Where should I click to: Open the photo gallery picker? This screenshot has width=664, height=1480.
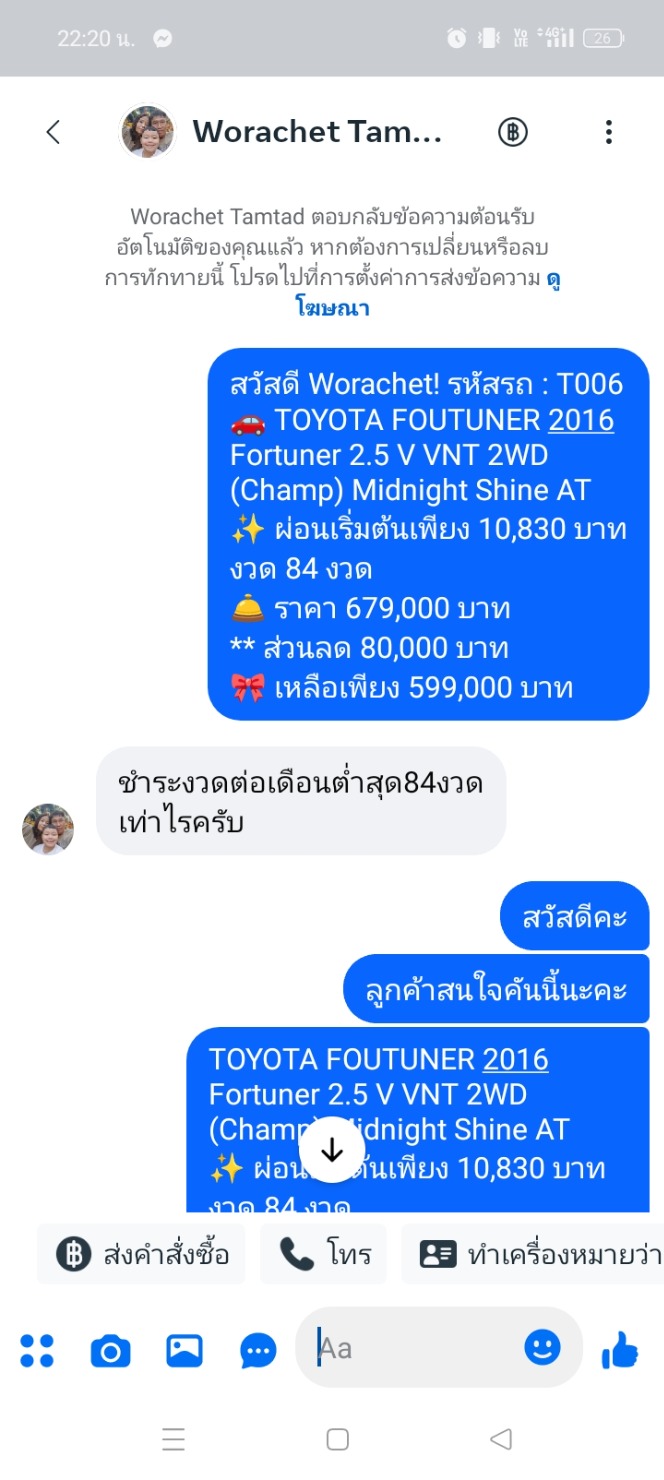pyautogui.click(x=184, y=1351)
